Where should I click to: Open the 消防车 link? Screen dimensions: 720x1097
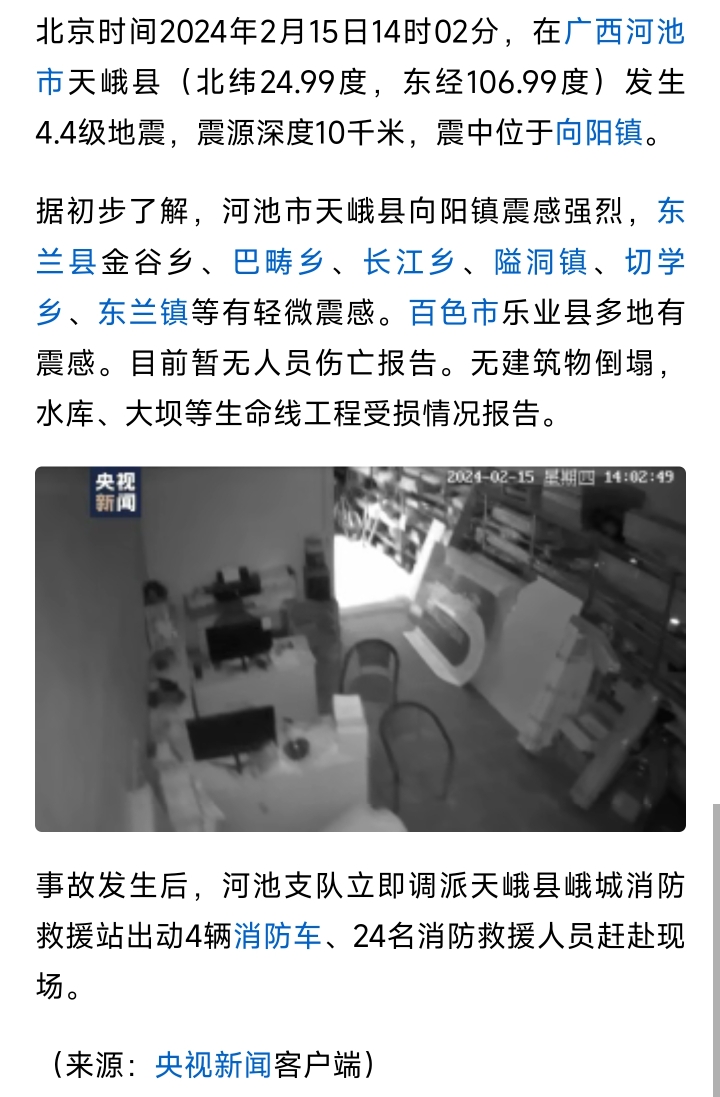(278, 937)
